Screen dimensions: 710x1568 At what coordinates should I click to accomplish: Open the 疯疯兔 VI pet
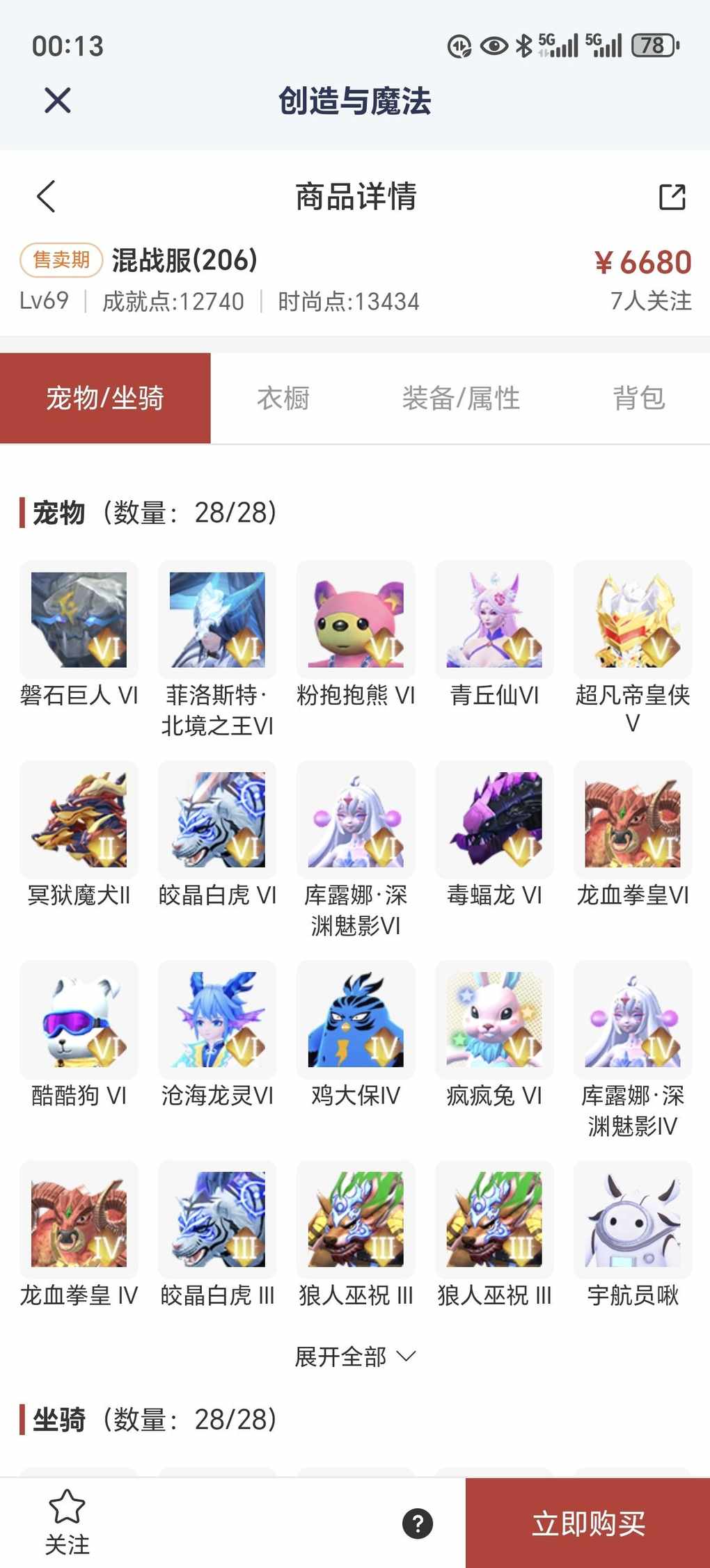click(x=494, y=1020)
